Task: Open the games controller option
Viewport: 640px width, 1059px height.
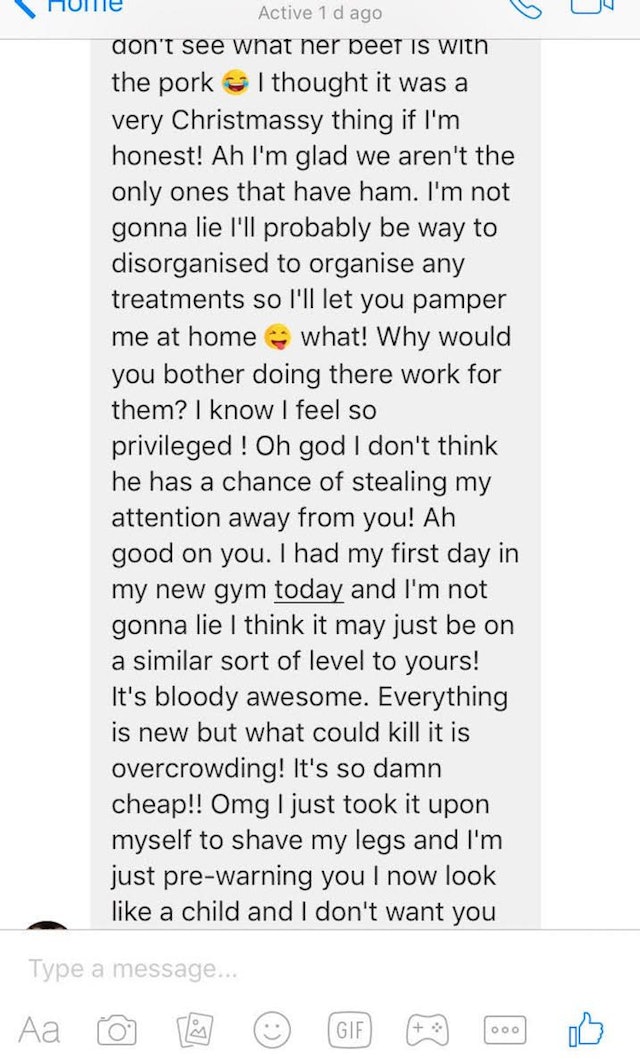Action: click(x=427, y=1031)
